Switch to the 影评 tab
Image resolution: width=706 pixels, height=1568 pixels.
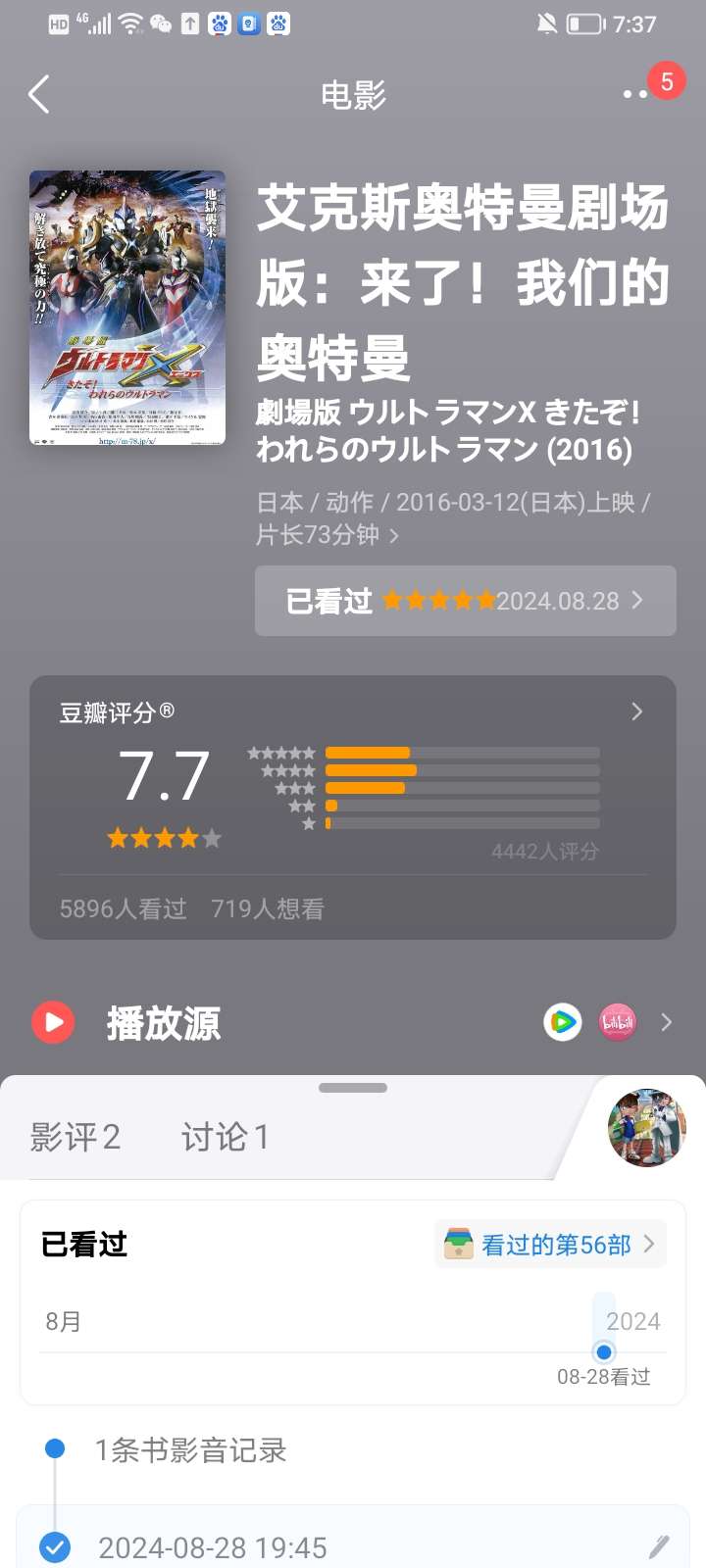pos(76,1138)
